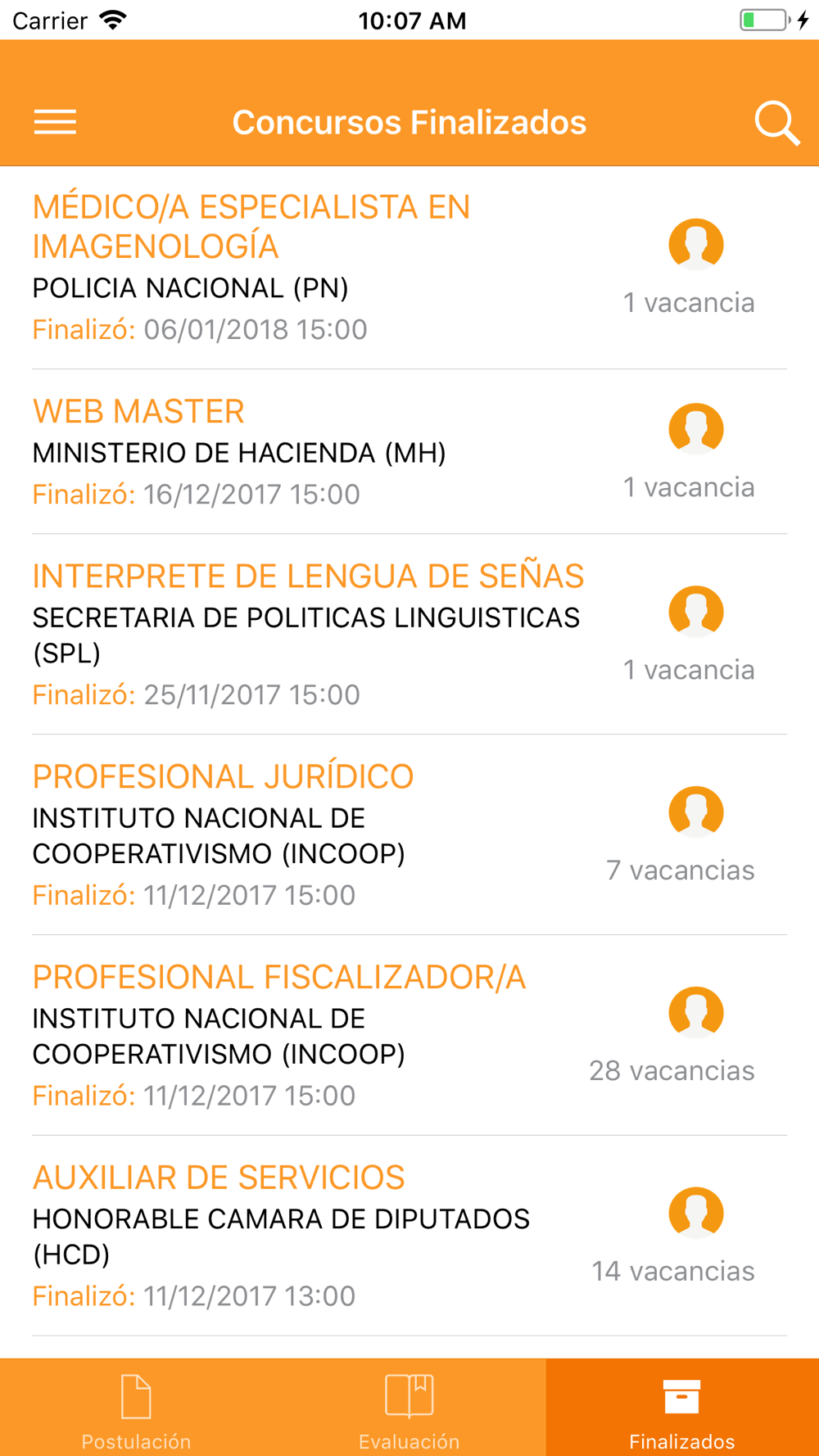Tap the search magnifier icon
Viewport: 819px width, 1456px height.
[776, 123]
